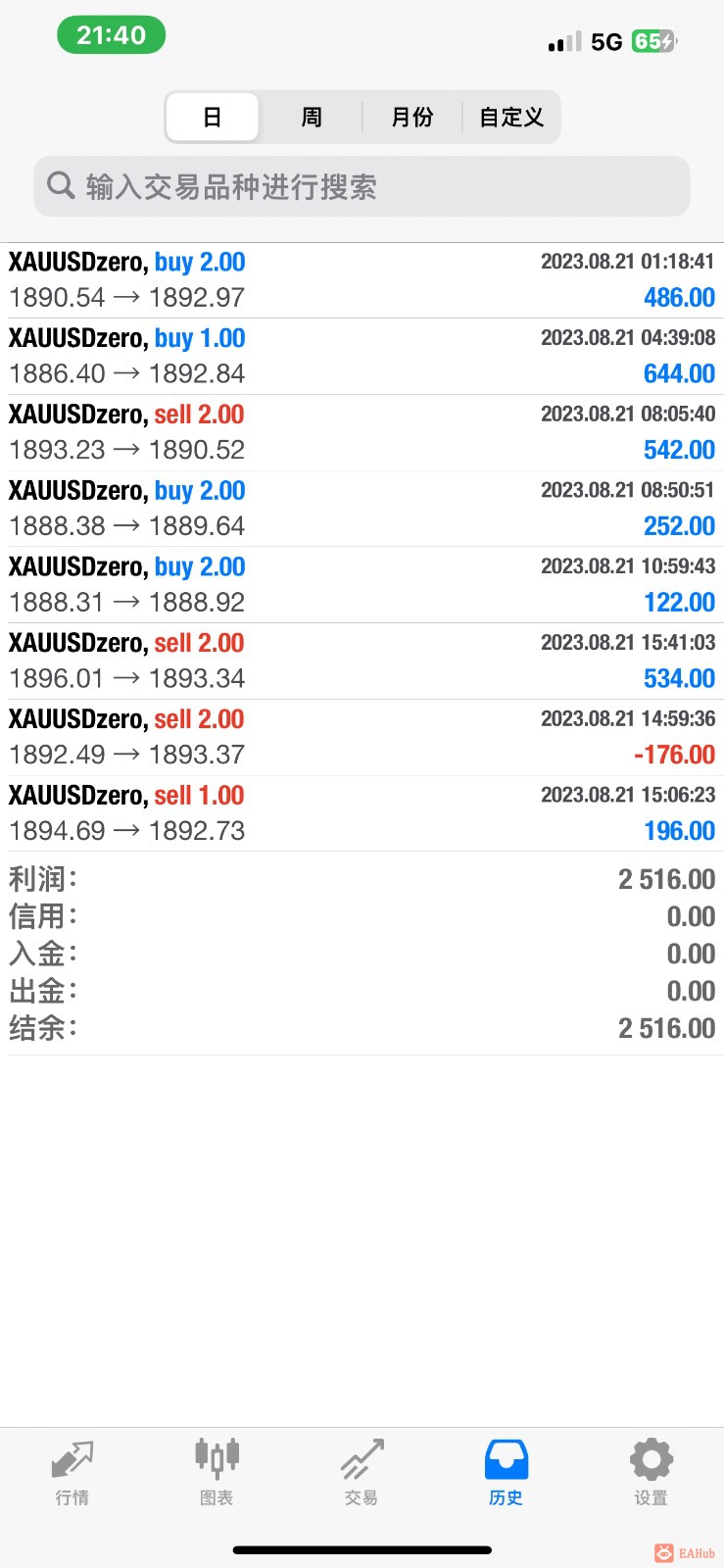Switch to the 月份 (month) tab
Viewport: 724px width, 1568px height.
412,118
